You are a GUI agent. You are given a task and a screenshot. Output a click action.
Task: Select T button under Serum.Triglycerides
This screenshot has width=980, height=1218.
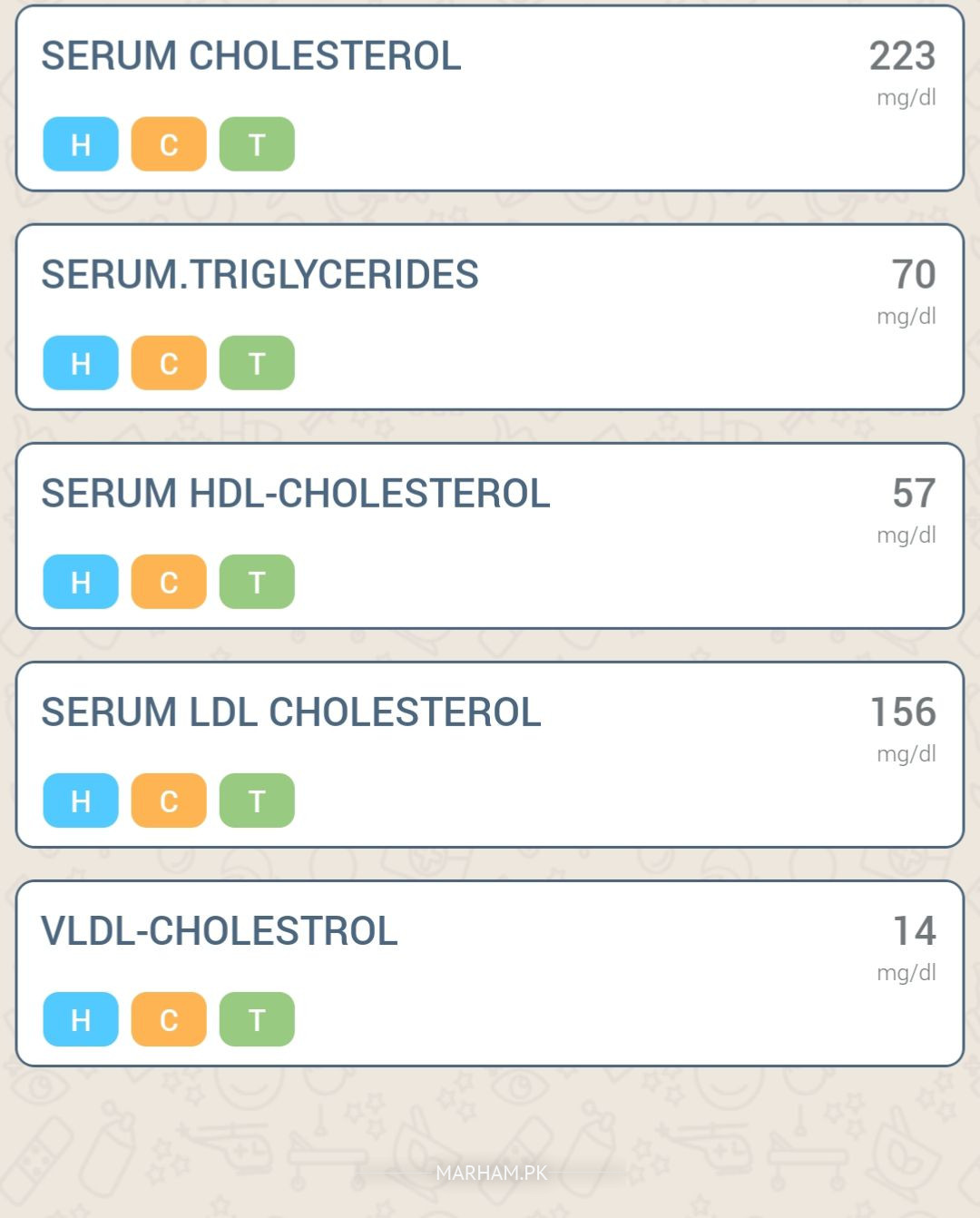257,363
